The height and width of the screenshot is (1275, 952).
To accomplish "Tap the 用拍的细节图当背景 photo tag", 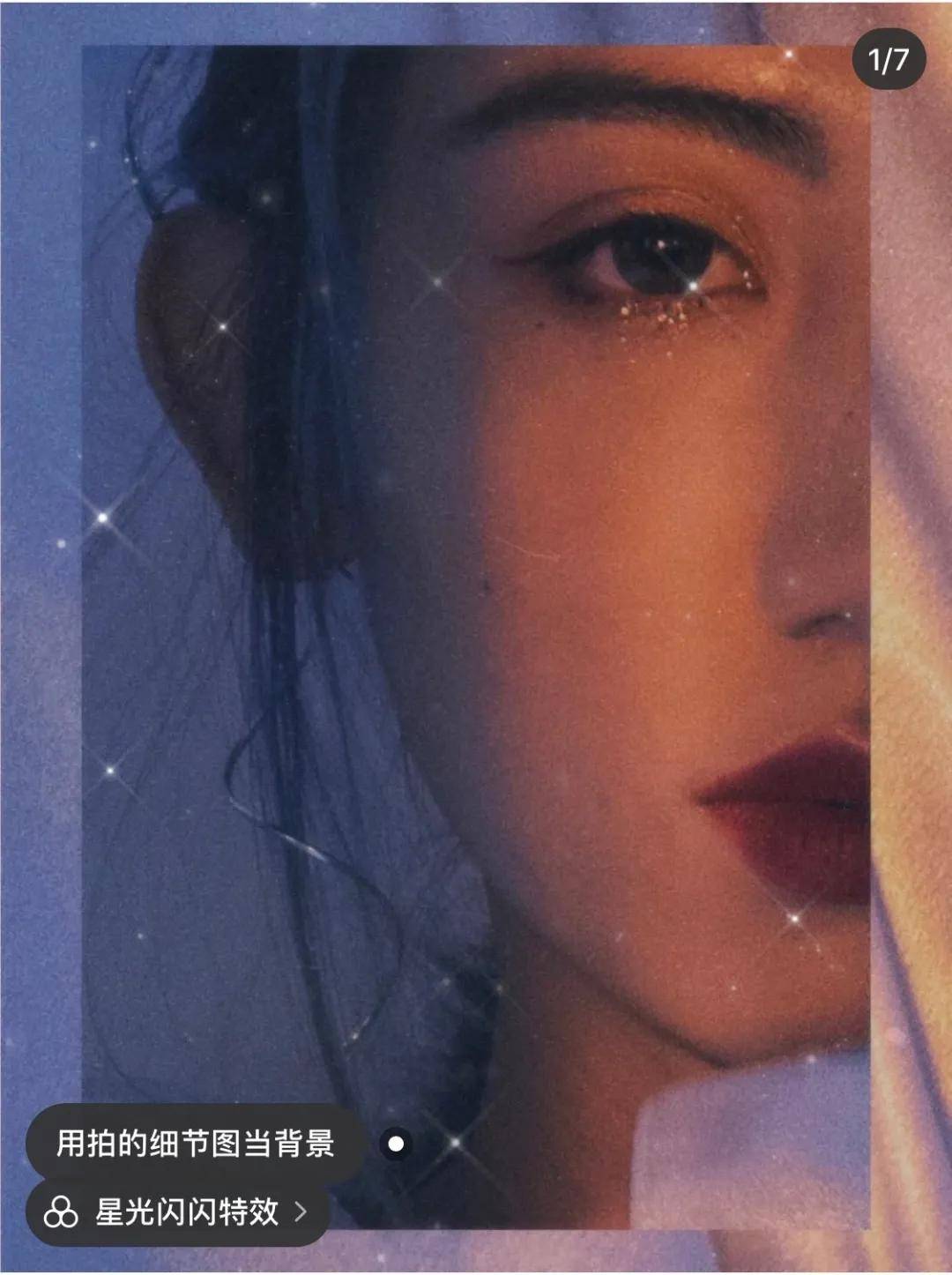I will pyautogui.click(x=196, y=1144).
